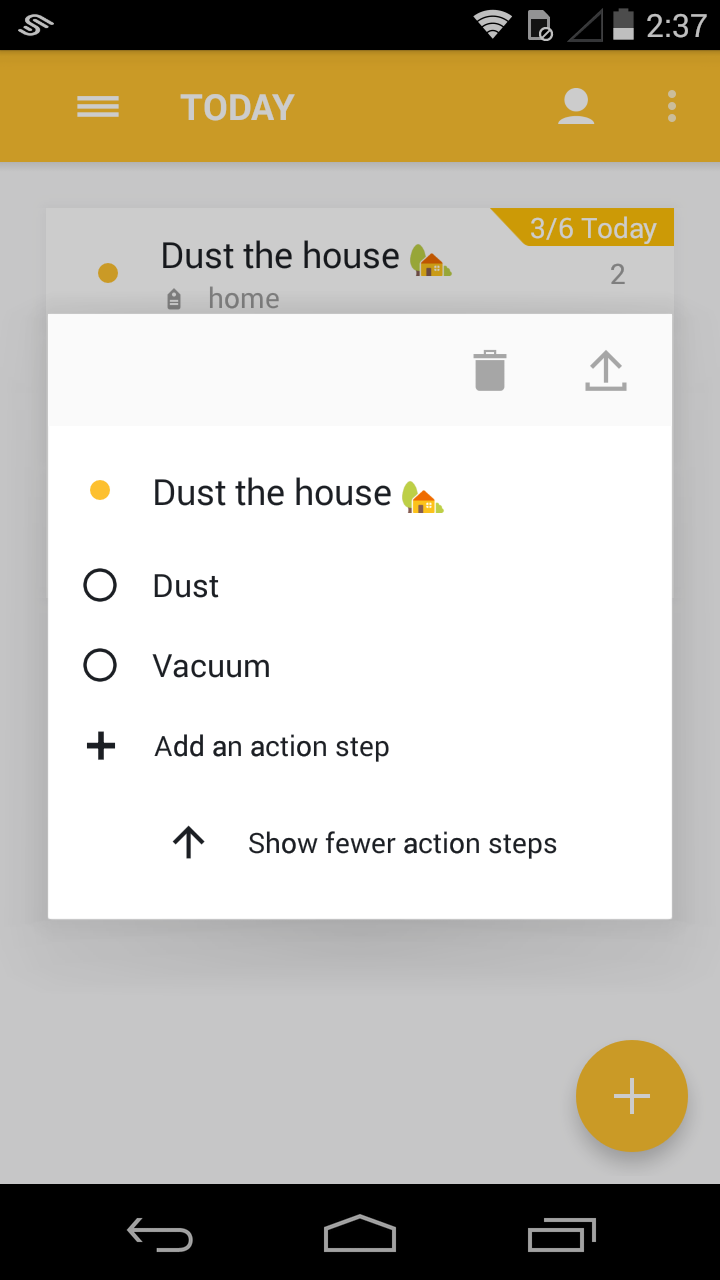Open recent apps from navigation bar
Screen dimensions: 720x1280
click(561, 1234)
